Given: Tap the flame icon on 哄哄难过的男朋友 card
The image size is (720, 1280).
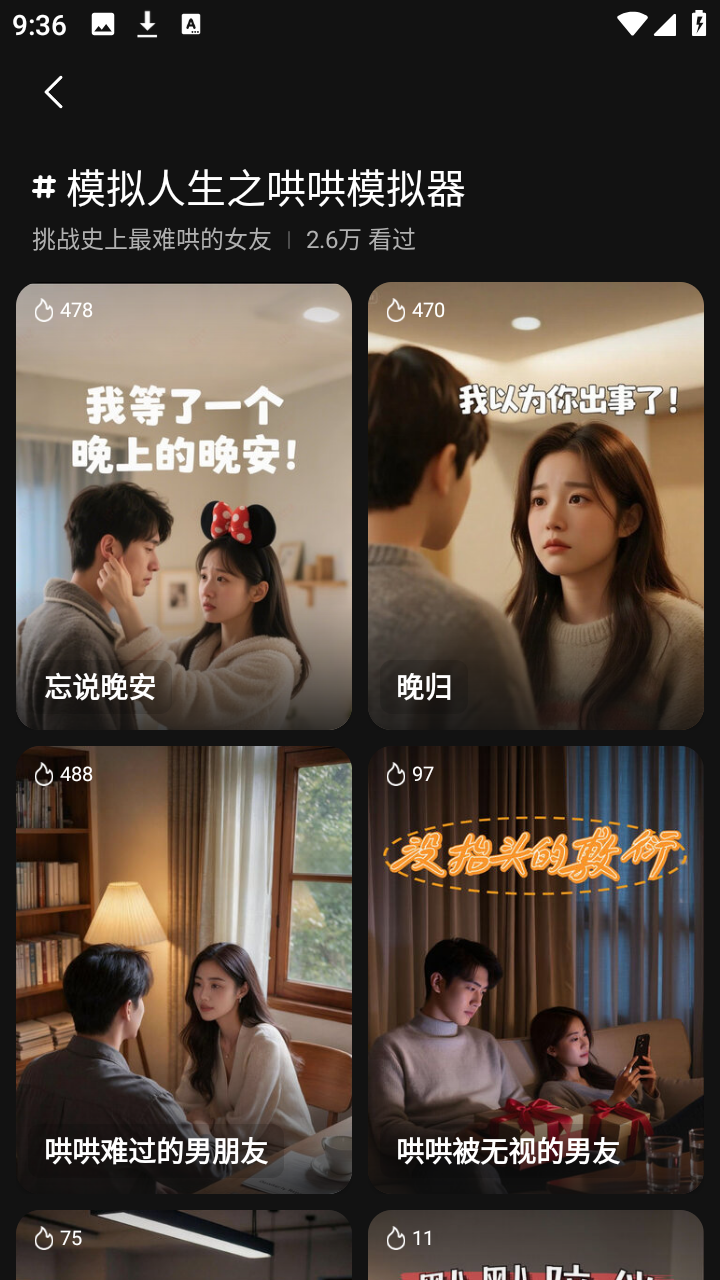Looking at the screenshot, I should 44,773.
